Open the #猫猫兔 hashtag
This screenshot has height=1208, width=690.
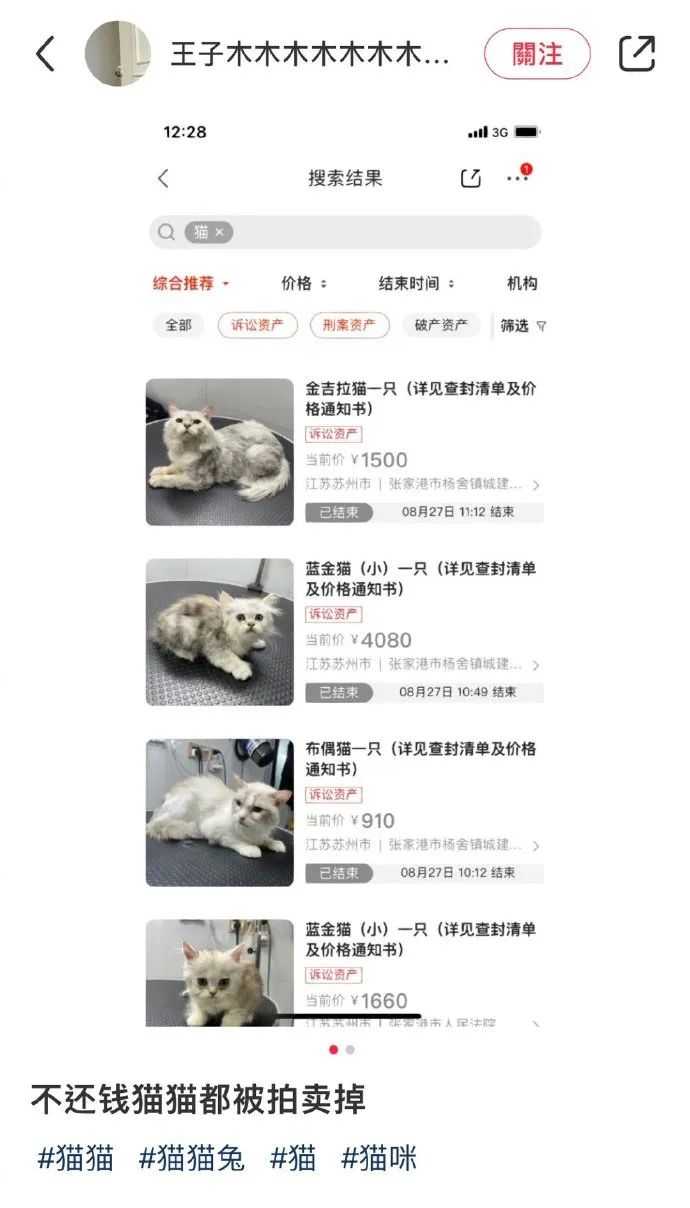click(x=192, y=1158)
